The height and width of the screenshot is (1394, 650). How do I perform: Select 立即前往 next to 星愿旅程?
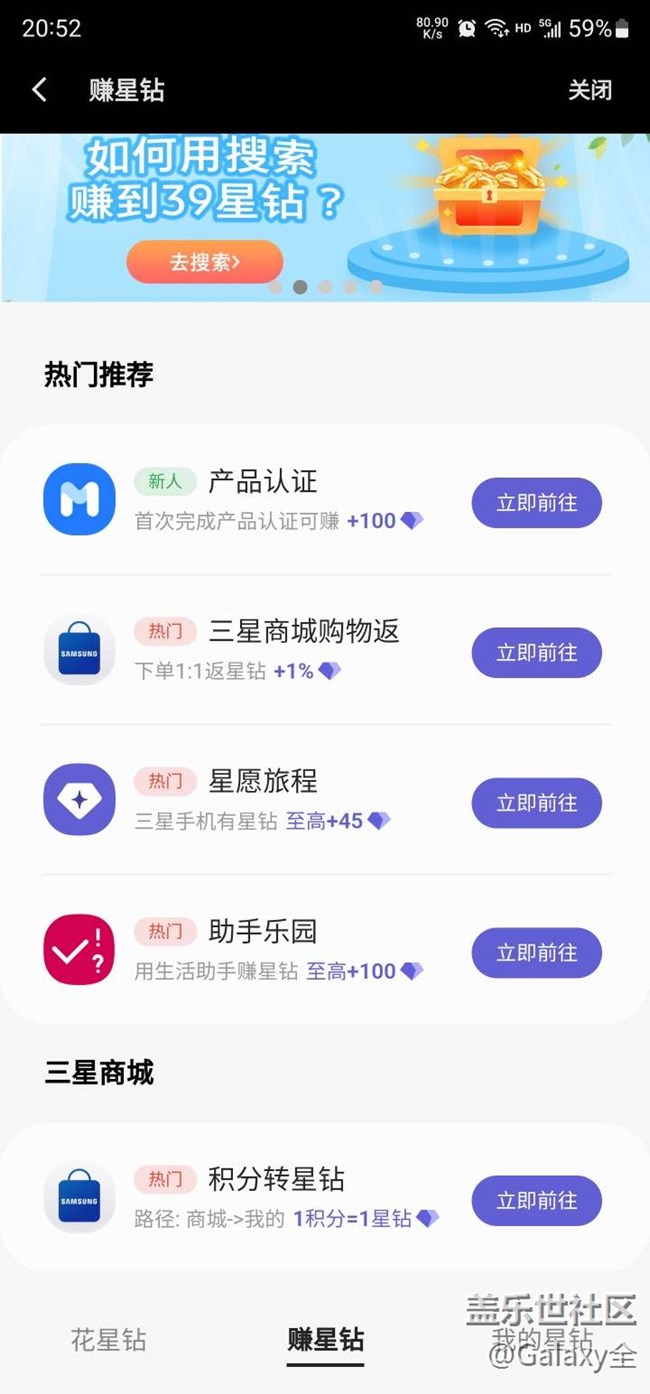click(536, 803)
